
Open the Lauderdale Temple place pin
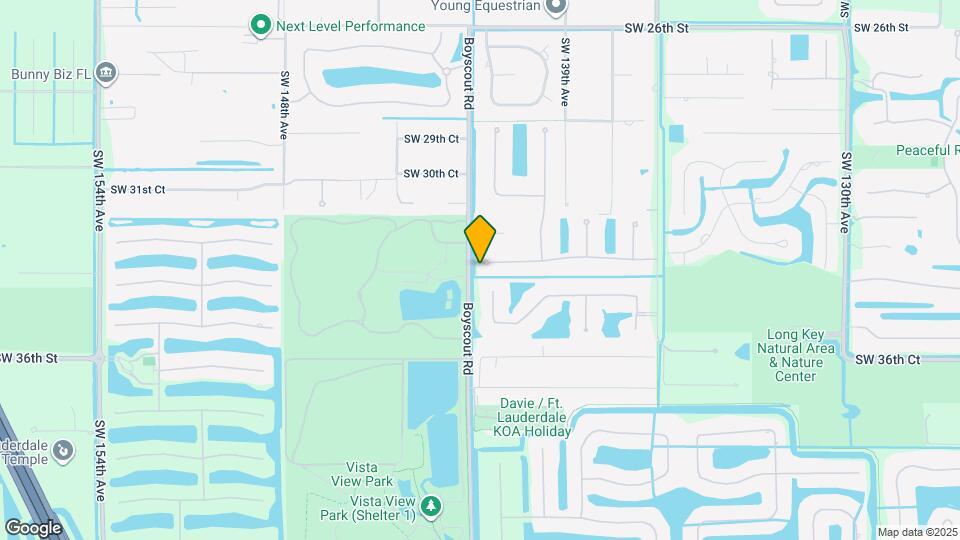(62, 452)
